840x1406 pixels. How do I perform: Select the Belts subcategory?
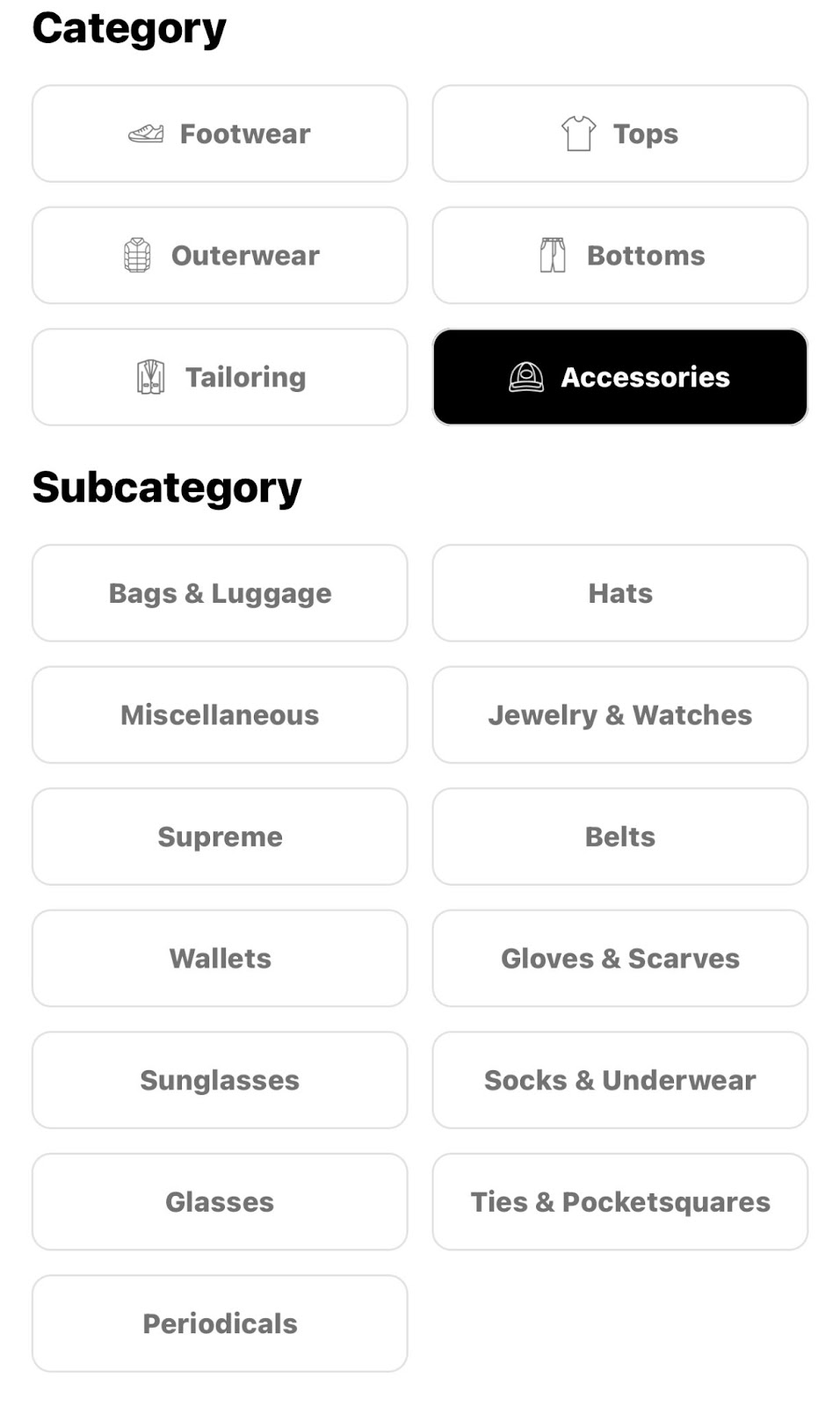click(x=619, y=837)
